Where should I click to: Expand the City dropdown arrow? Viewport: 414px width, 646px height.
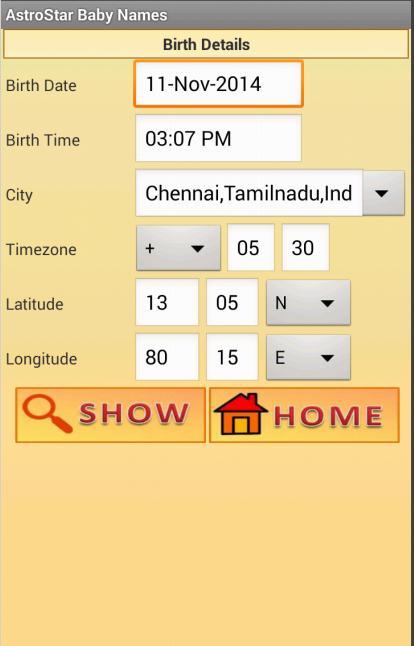pyautogui.click(x=383, y=193)
